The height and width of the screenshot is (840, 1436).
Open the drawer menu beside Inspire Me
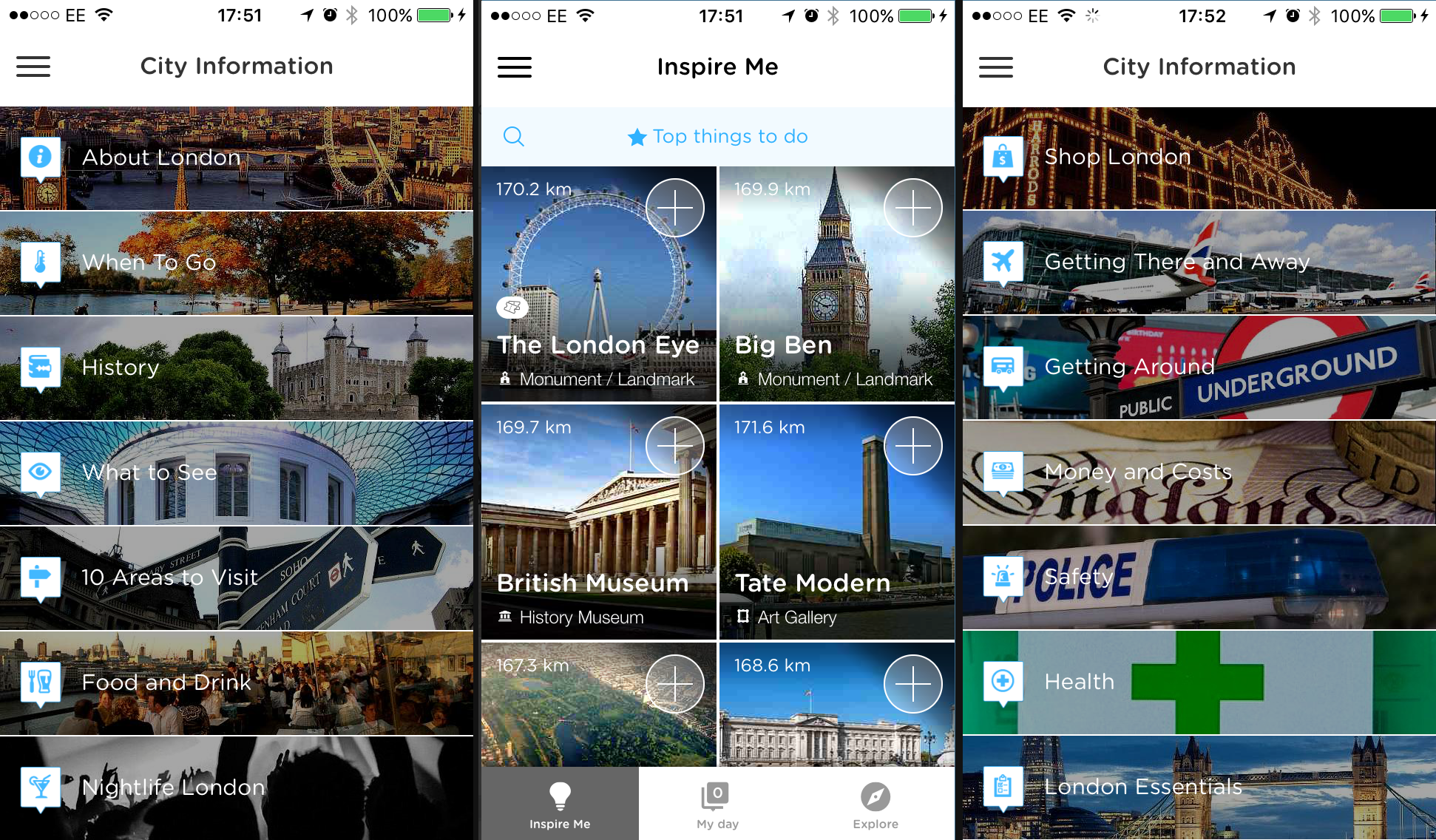514,67
